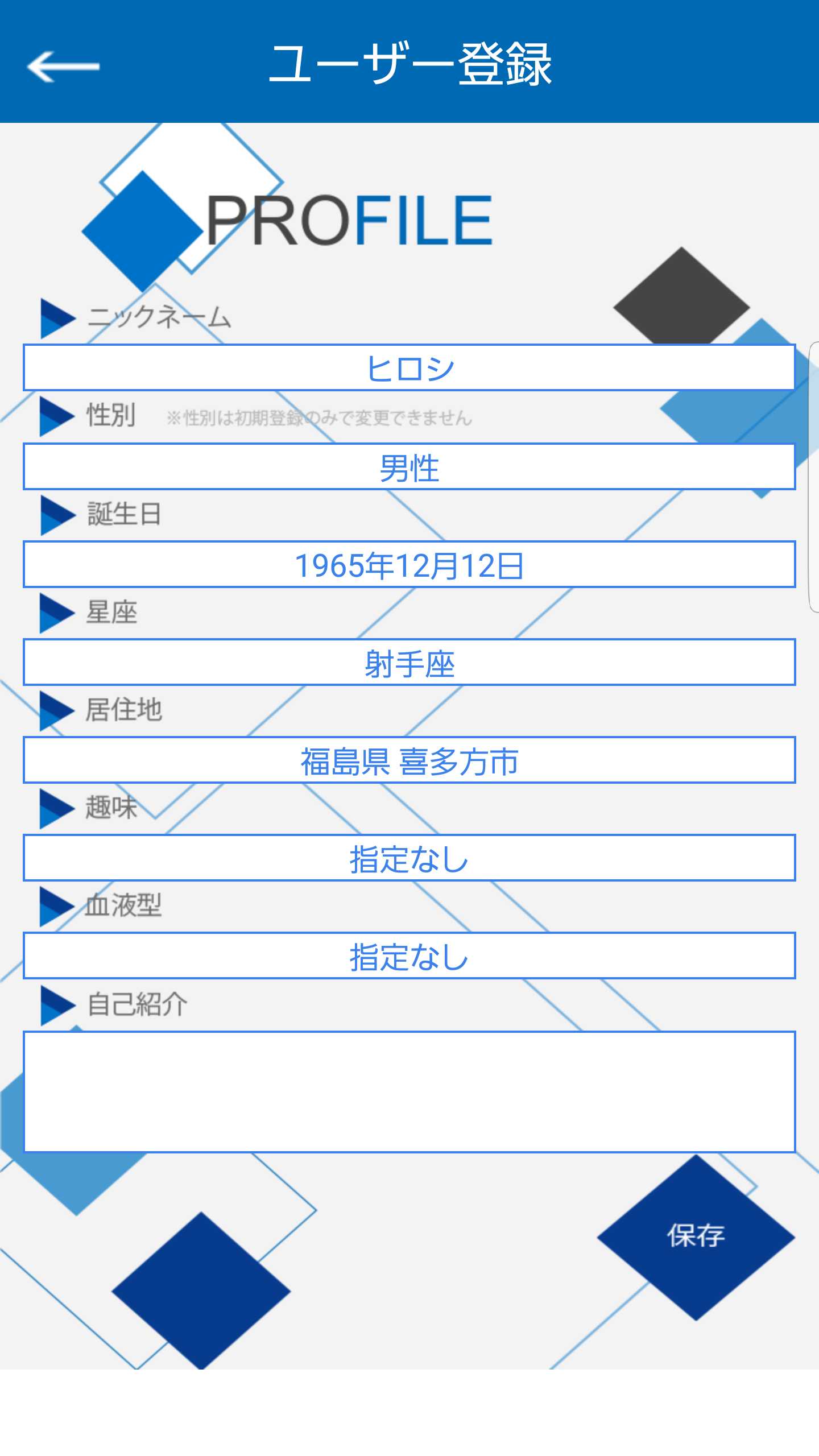819x1456 pixels.
Task: Select residence 福島県 喜多方市
Action: (409, 760)
